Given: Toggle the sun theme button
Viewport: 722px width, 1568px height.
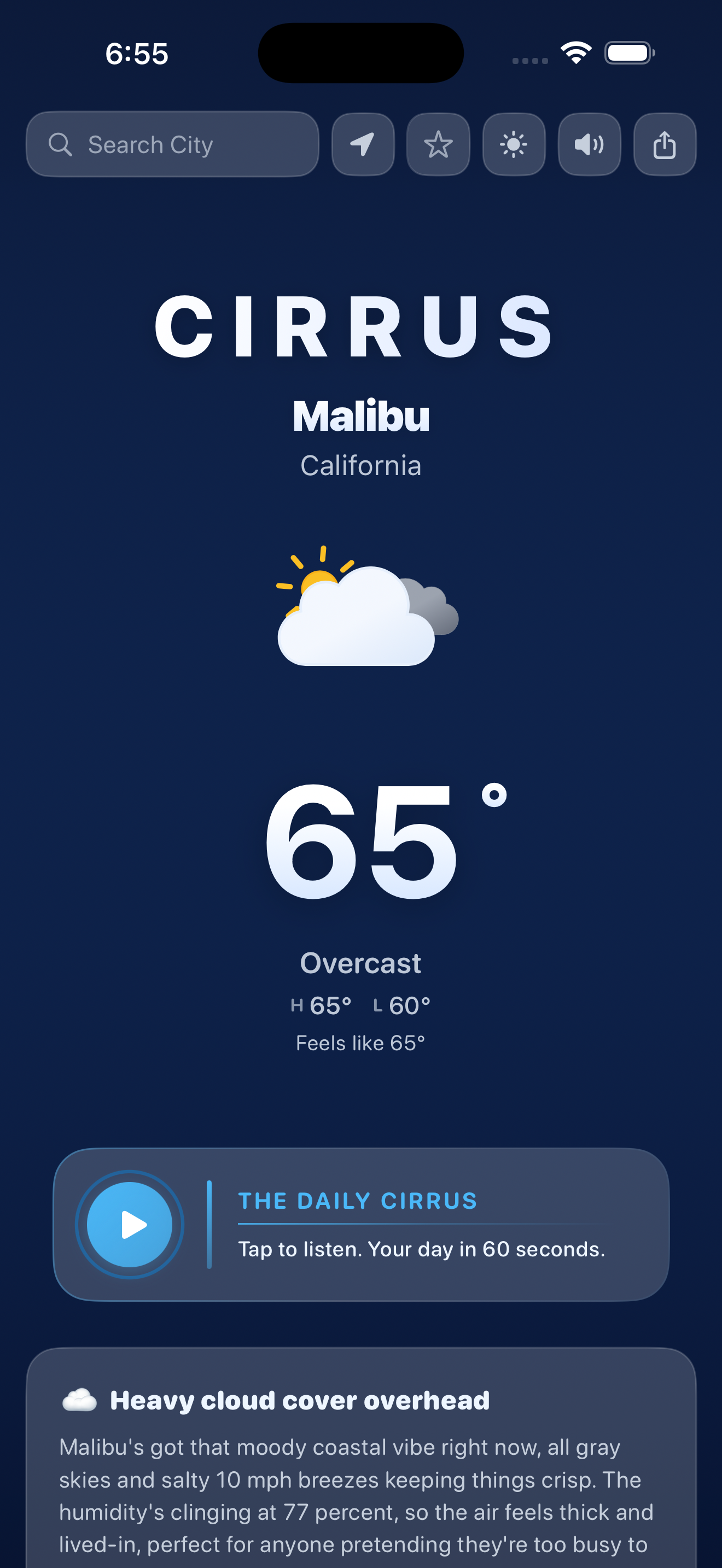Looking at the screenshot, I should pyautogui.click(x=514, y=144).
